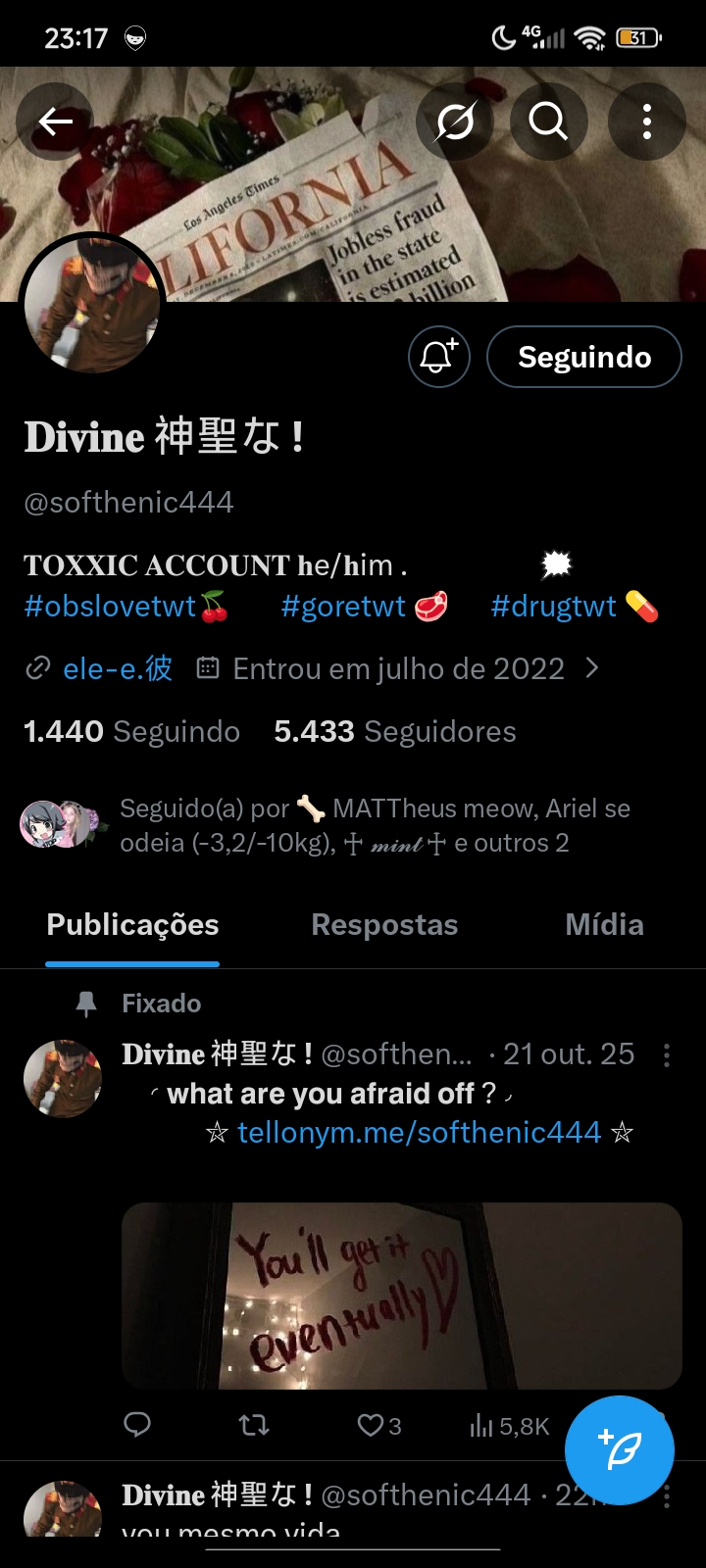
Task: Enable post notifications with the bell
Action: coord(439,357)
